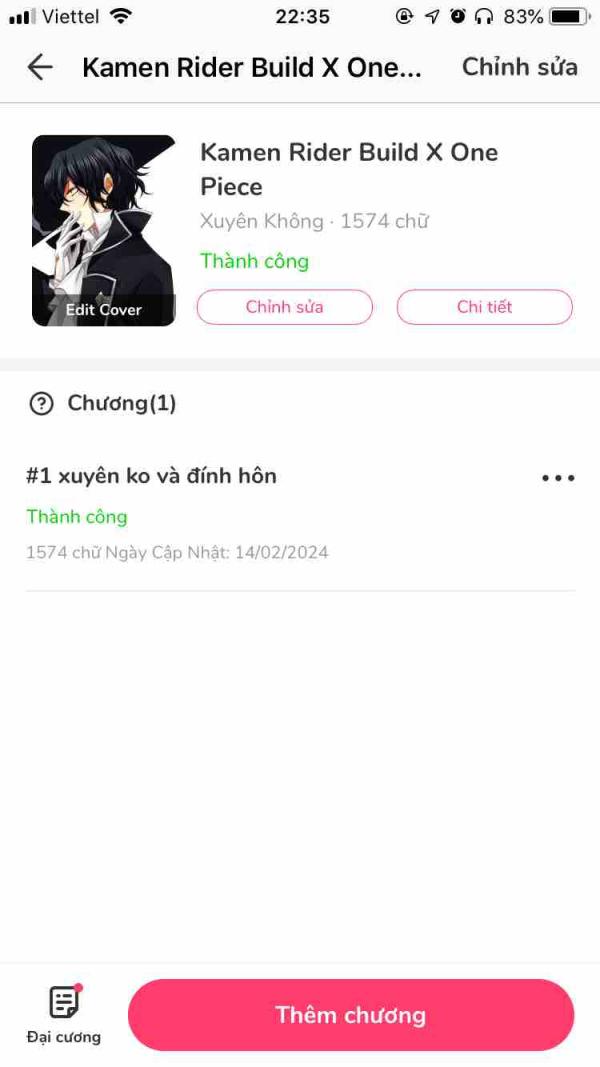Open Đại cương outline
This screenshot has width=600, height=1067.
pyautogui.click(x=64, y=1013)
